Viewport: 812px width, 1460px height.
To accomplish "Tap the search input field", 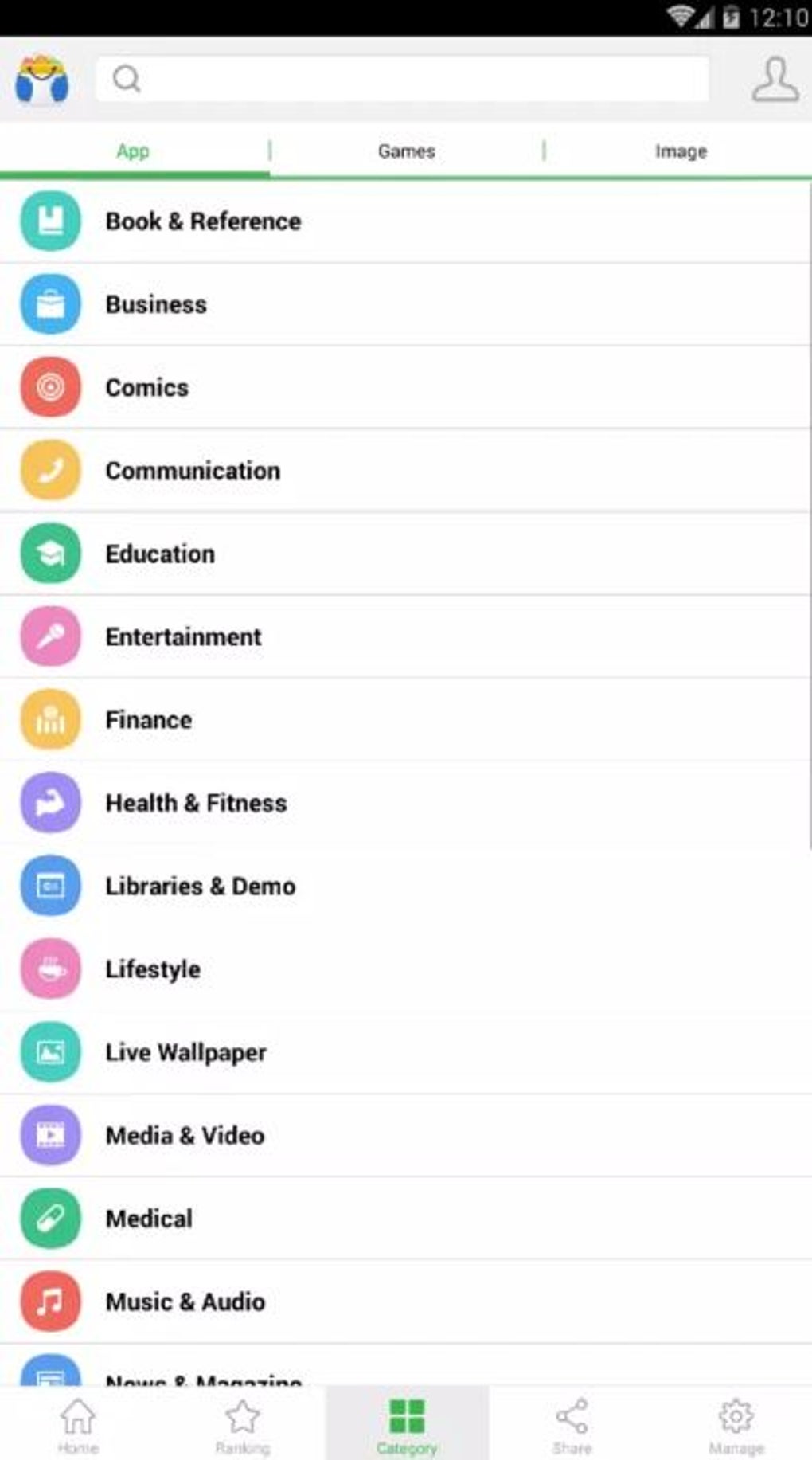I will pyautogui.click(x=402, y=79).
